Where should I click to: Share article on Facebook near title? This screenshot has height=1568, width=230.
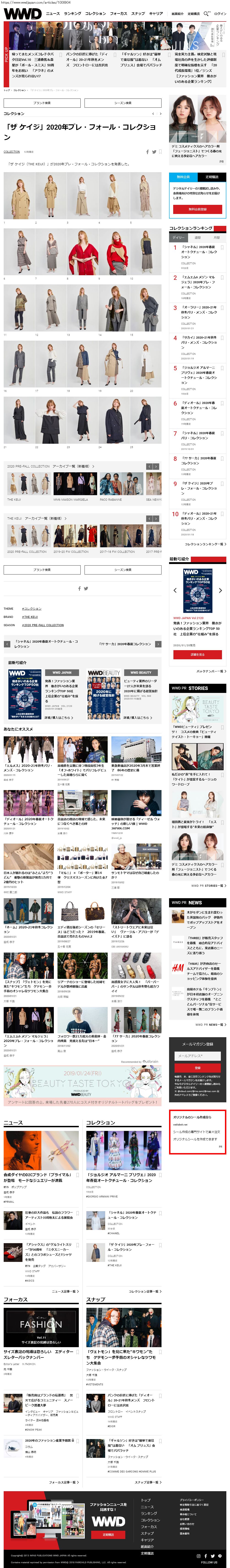147,152
